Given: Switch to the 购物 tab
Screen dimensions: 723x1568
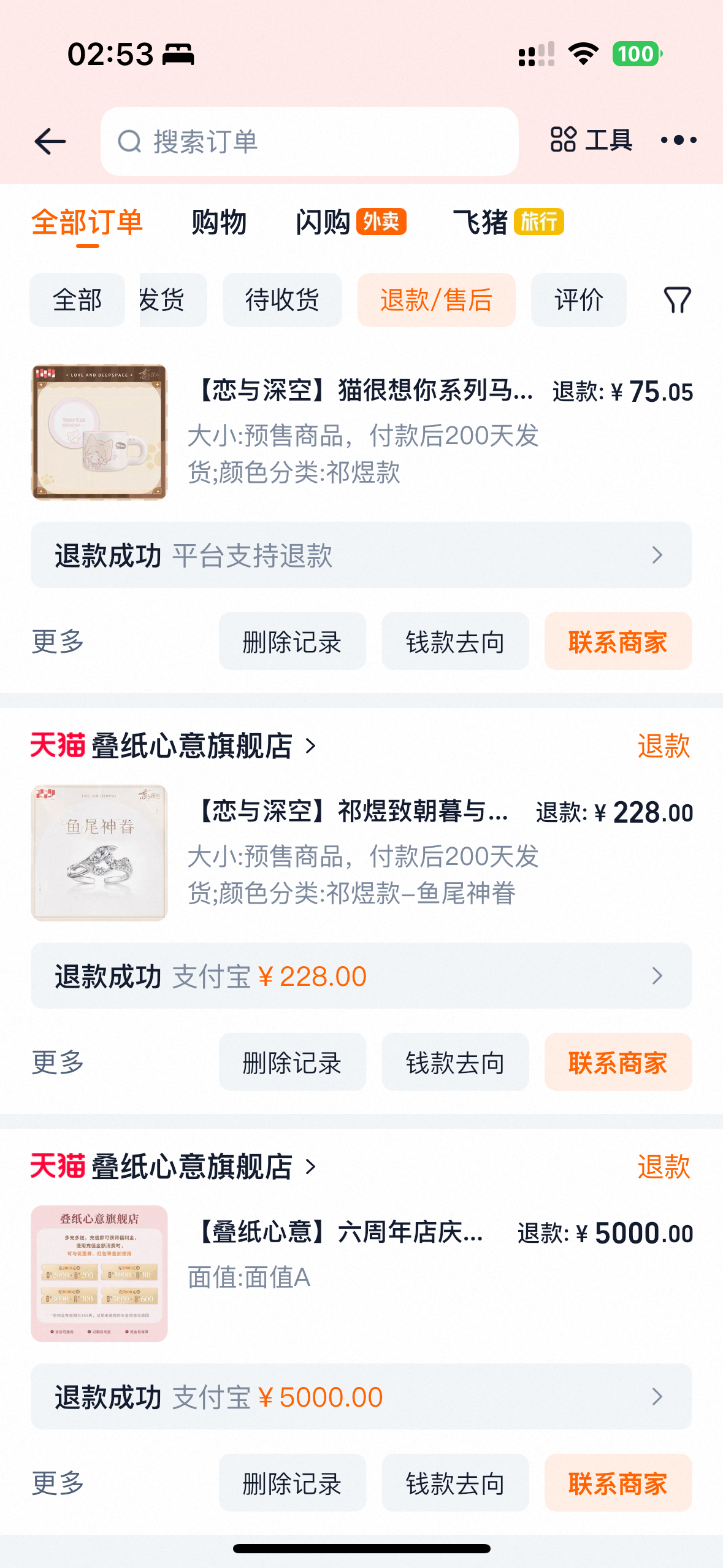Looking at the screenshot, I should pyautogui.click(x=219, y=222).
